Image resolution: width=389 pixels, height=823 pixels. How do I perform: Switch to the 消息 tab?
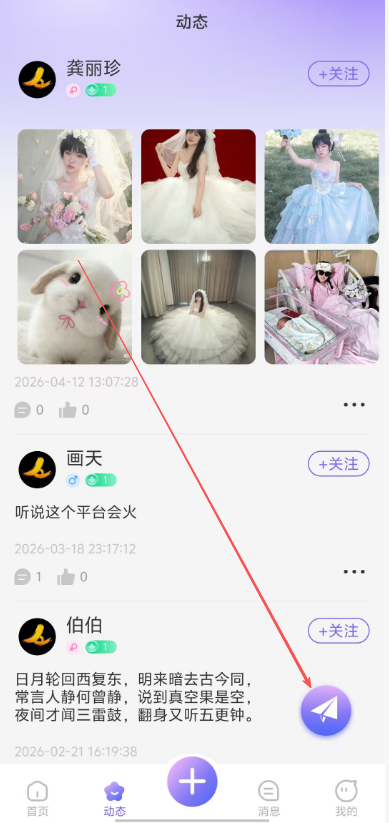pyautogui.click(x=269, y=798)
